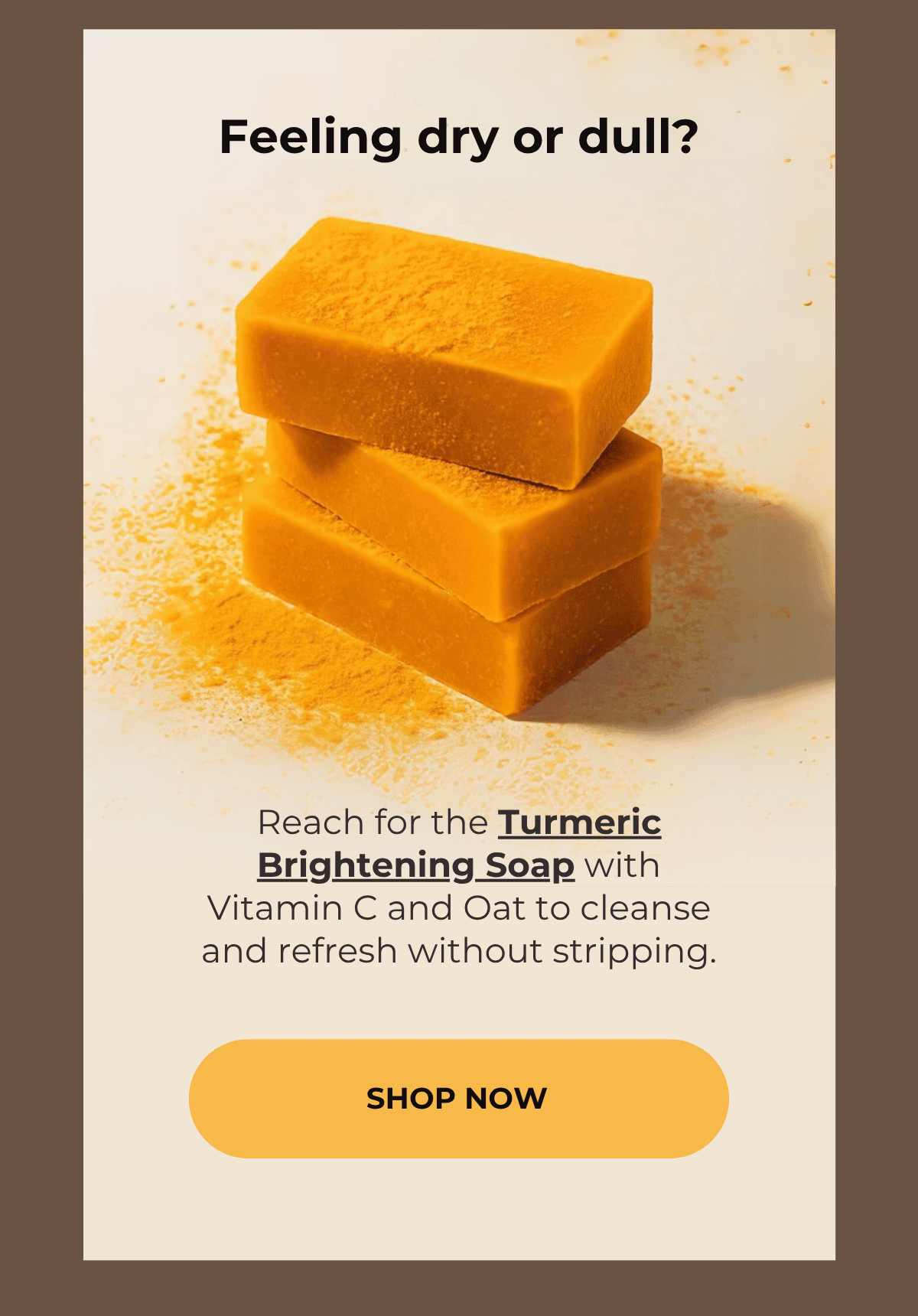Open the Turmeric Brightening Soap link
The height and width of the screenshot is (1316, 918).
coord(579,823)
